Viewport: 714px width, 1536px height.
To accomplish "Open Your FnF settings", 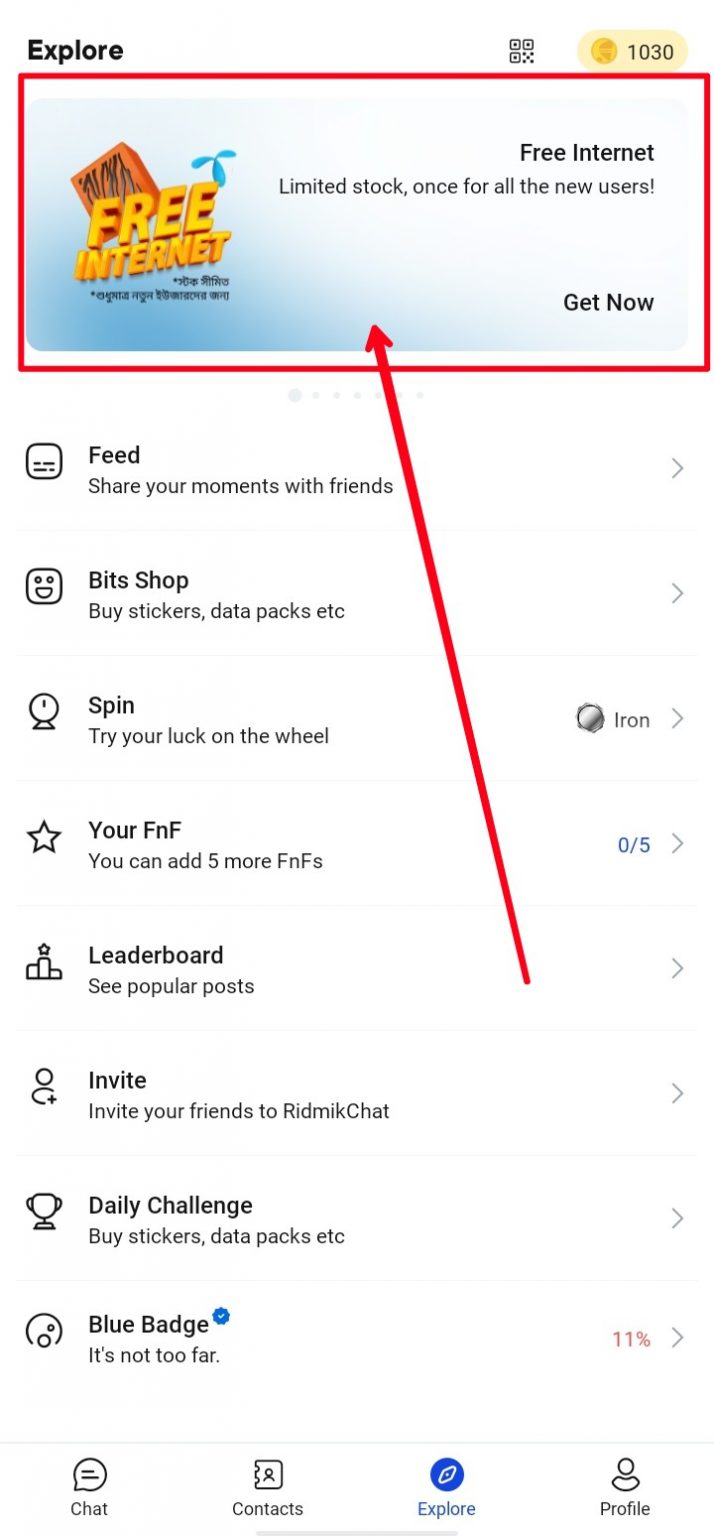I will click(x=357, y=844).
